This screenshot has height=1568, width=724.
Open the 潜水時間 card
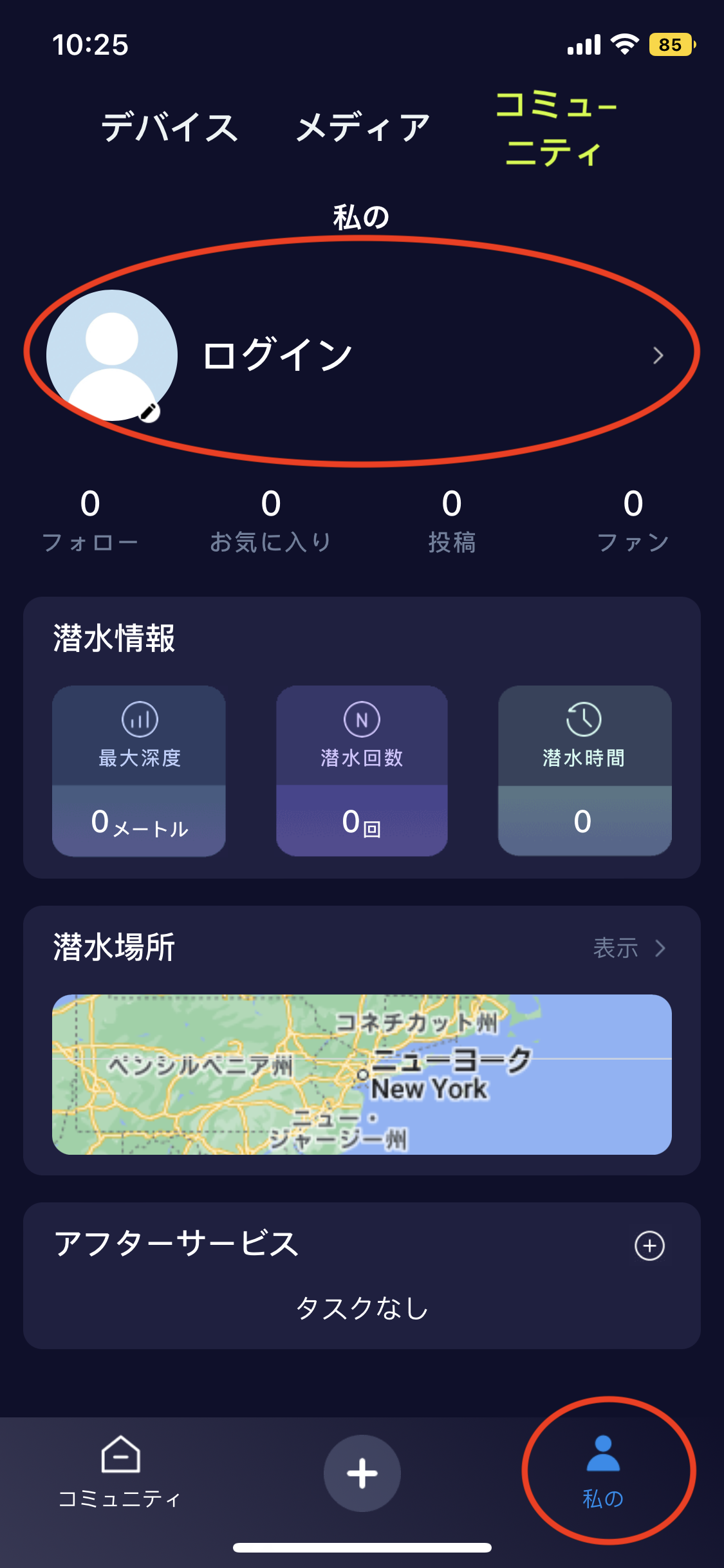tap(584, 770)
